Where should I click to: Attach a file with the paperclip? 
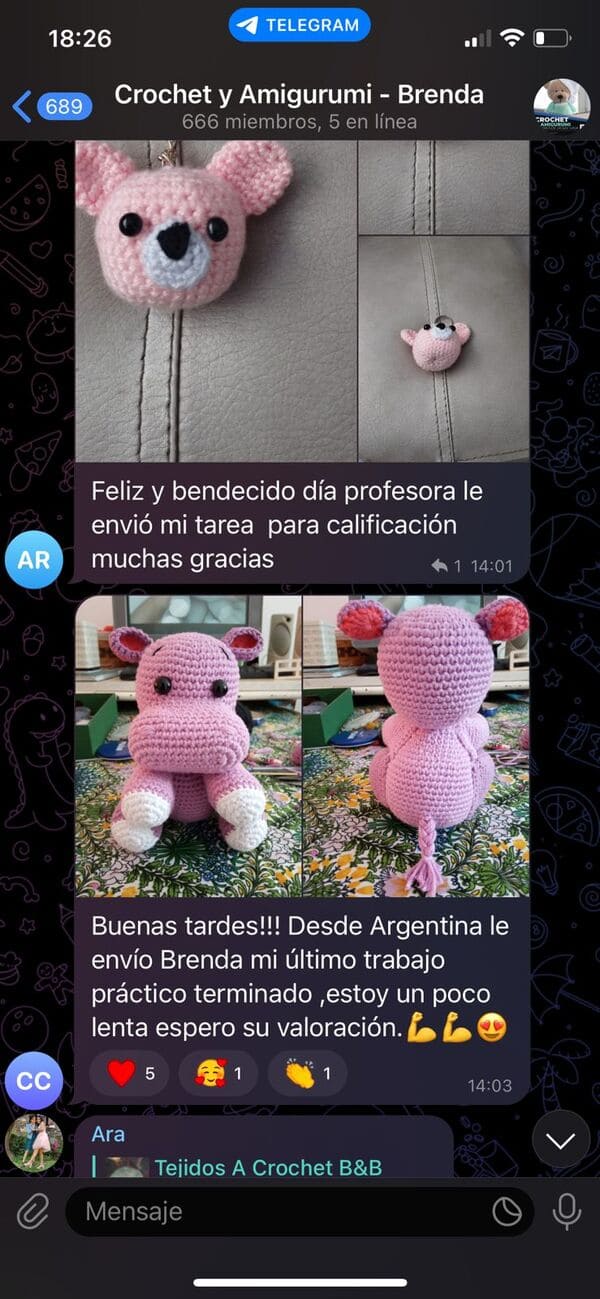(x=33, y=1212)
